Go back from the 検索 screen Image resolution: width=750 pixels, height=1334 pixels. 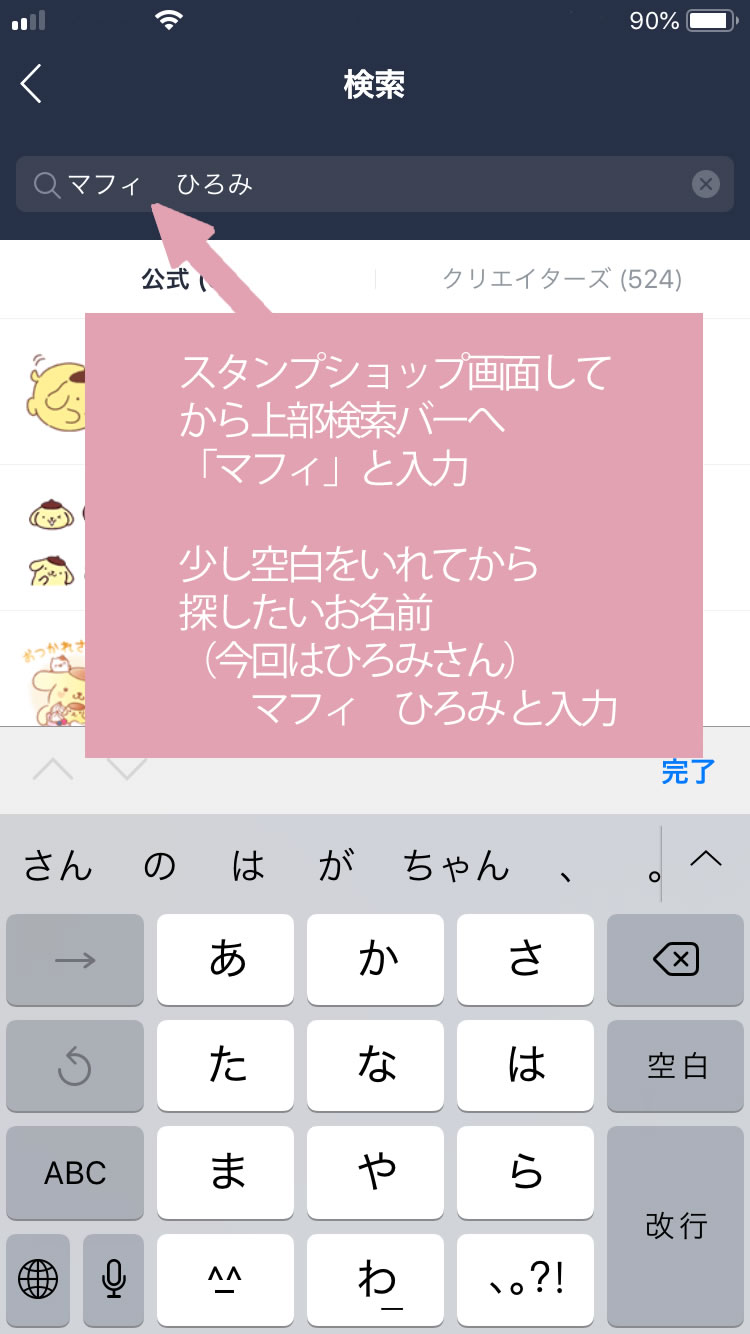(32, 84)
